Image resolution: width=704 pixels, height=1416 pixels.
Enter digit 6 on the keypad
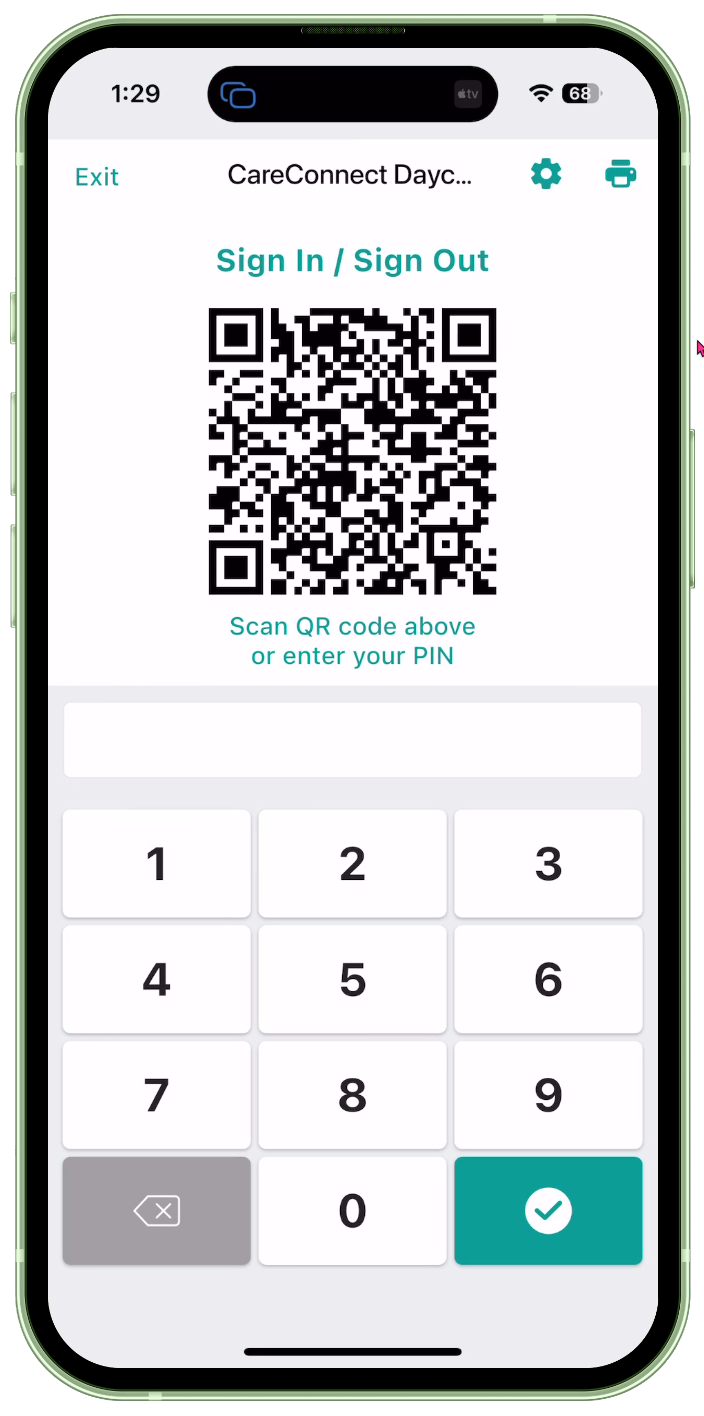tap(548, 980)
